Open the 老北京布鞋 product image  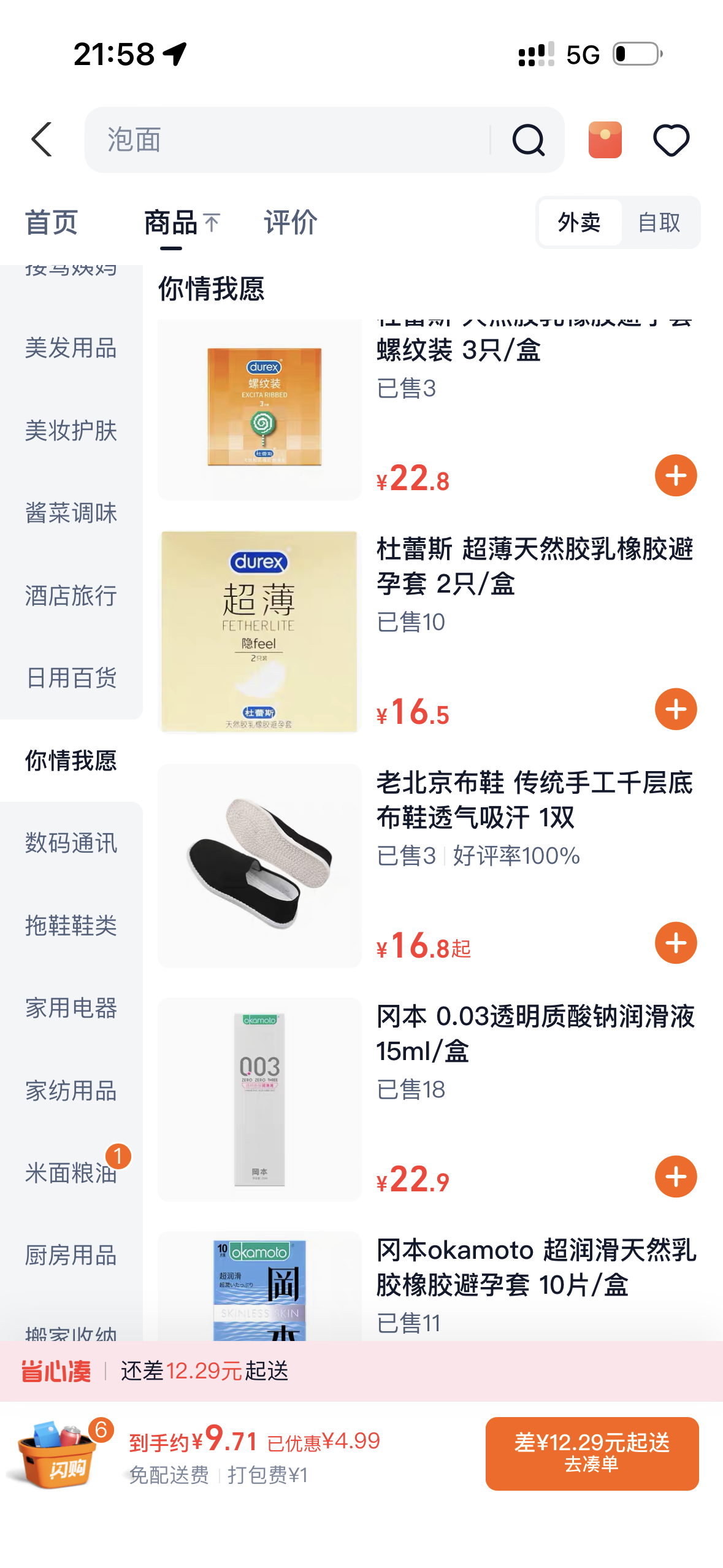click(x=259, y=866)
